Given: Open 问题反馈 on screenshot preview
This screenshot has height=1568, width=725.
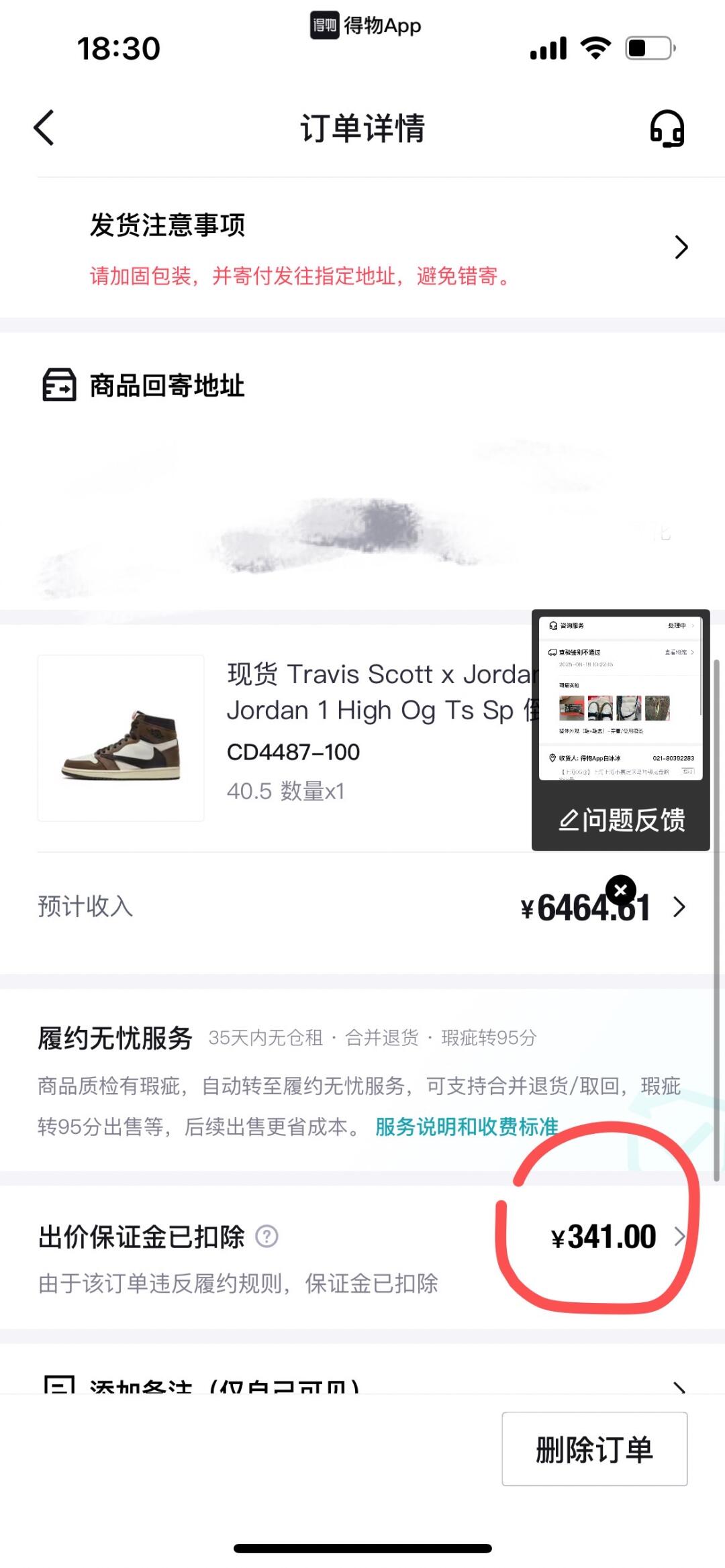Looking at the screenshot, I should coord(621,820).
